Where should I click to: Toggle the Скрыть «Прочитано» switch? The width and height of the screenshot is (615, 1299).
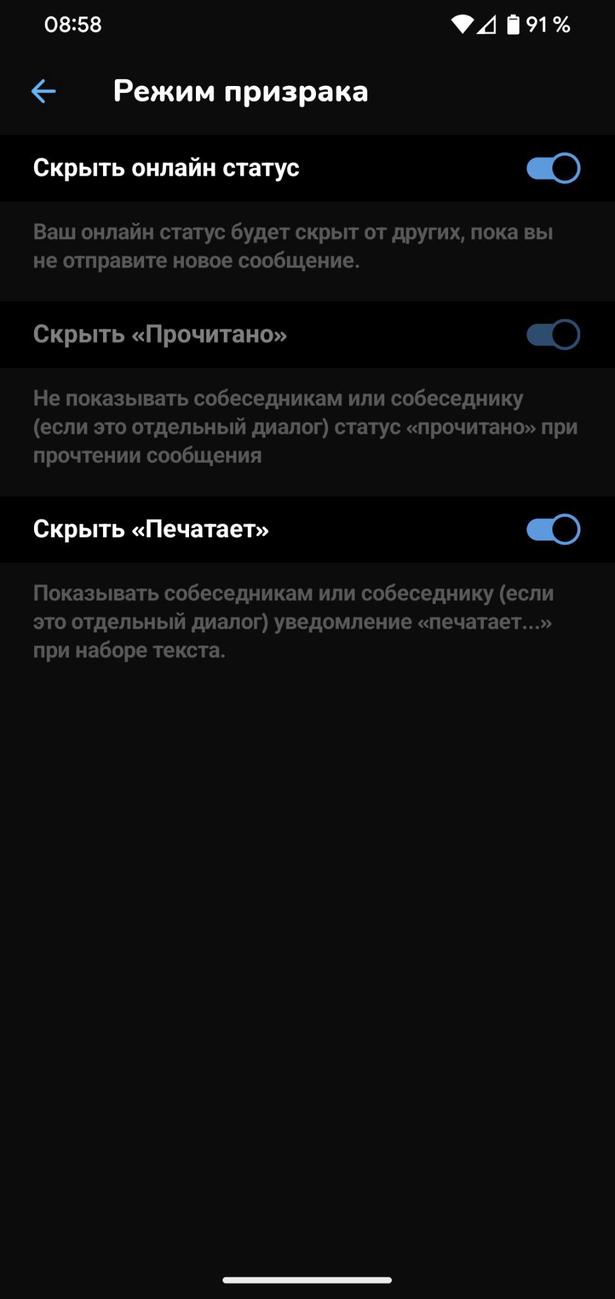552,334
